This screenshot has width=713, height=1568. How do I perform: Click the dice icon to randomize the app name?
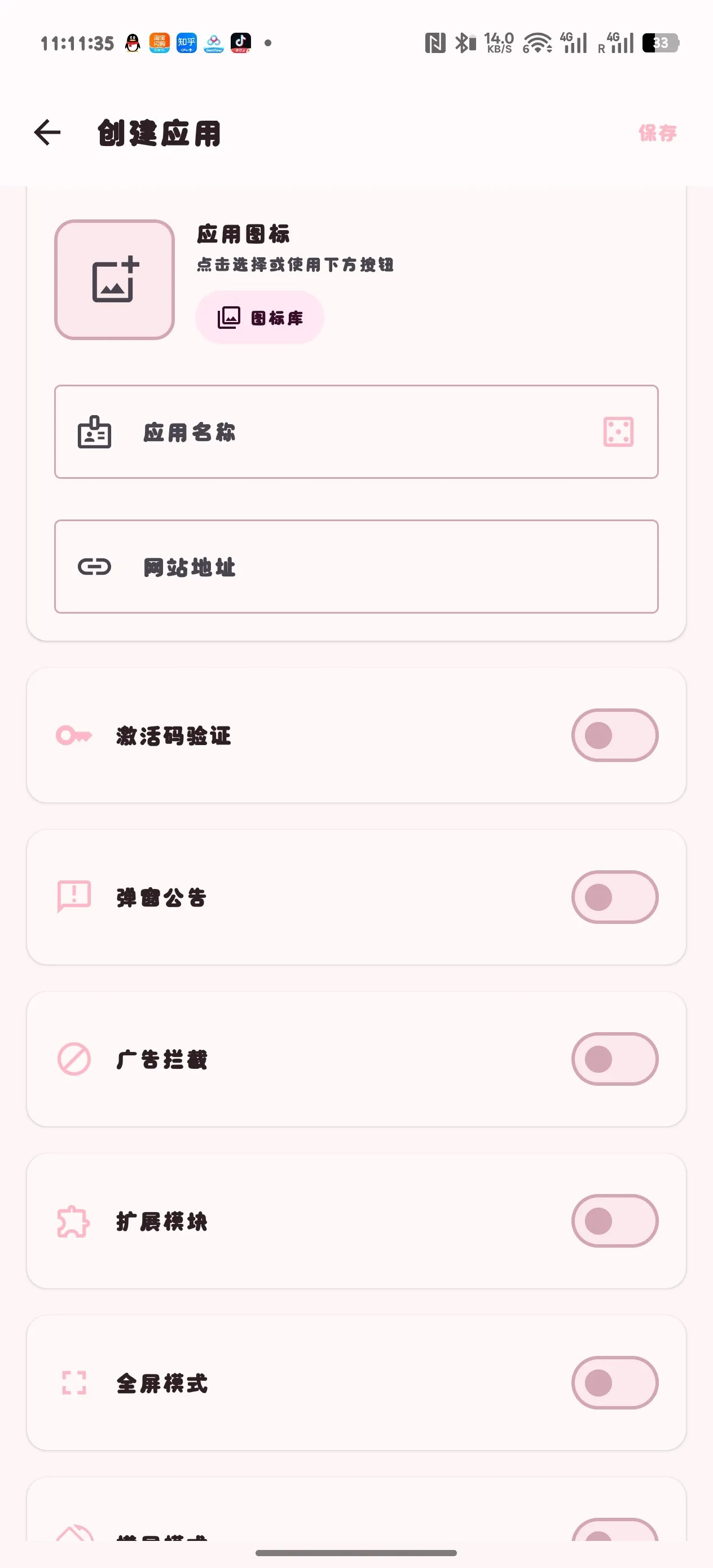(x=618, y=432)
